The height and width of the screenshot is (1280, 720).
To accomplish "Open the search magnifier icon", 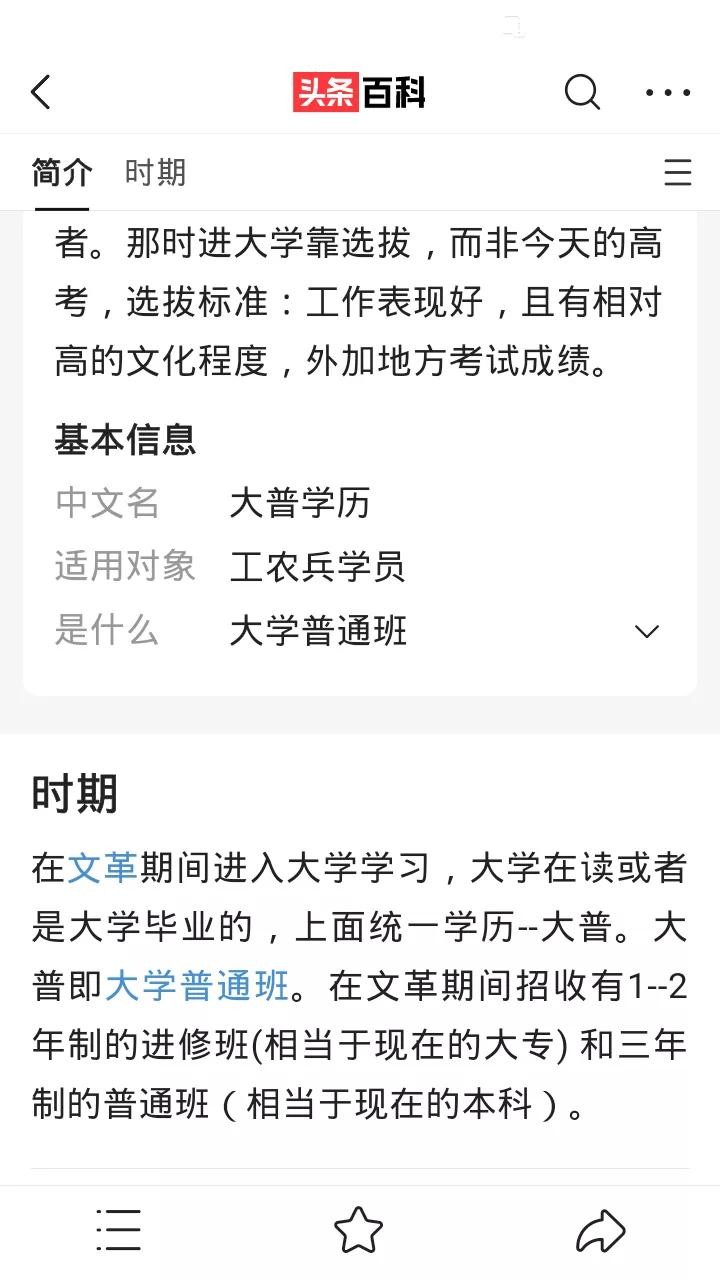I will (582, 93).
